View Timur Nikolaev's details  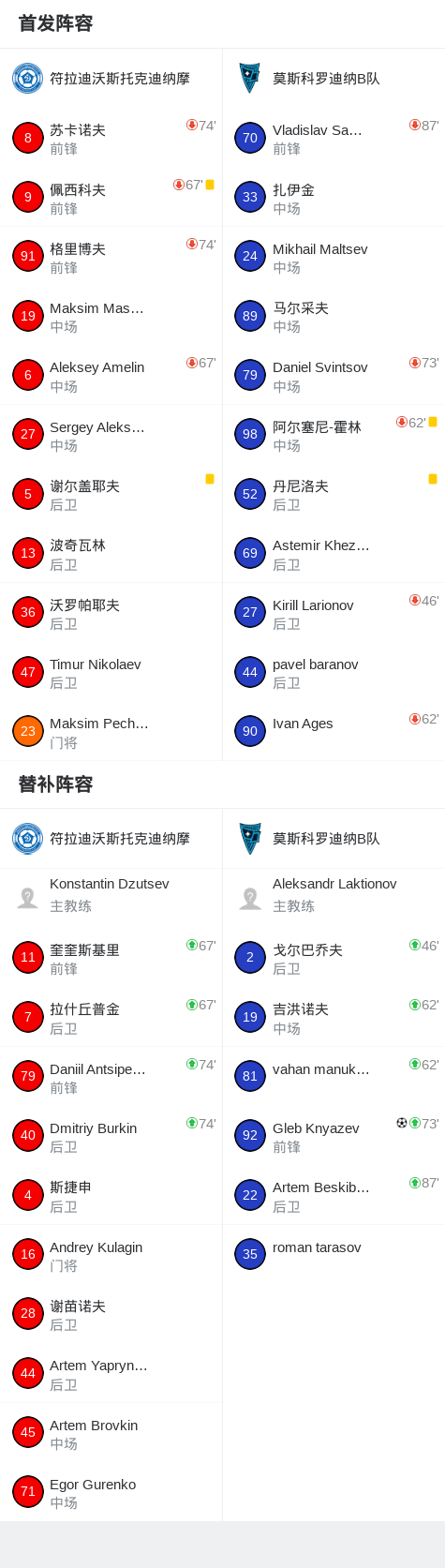111,672
